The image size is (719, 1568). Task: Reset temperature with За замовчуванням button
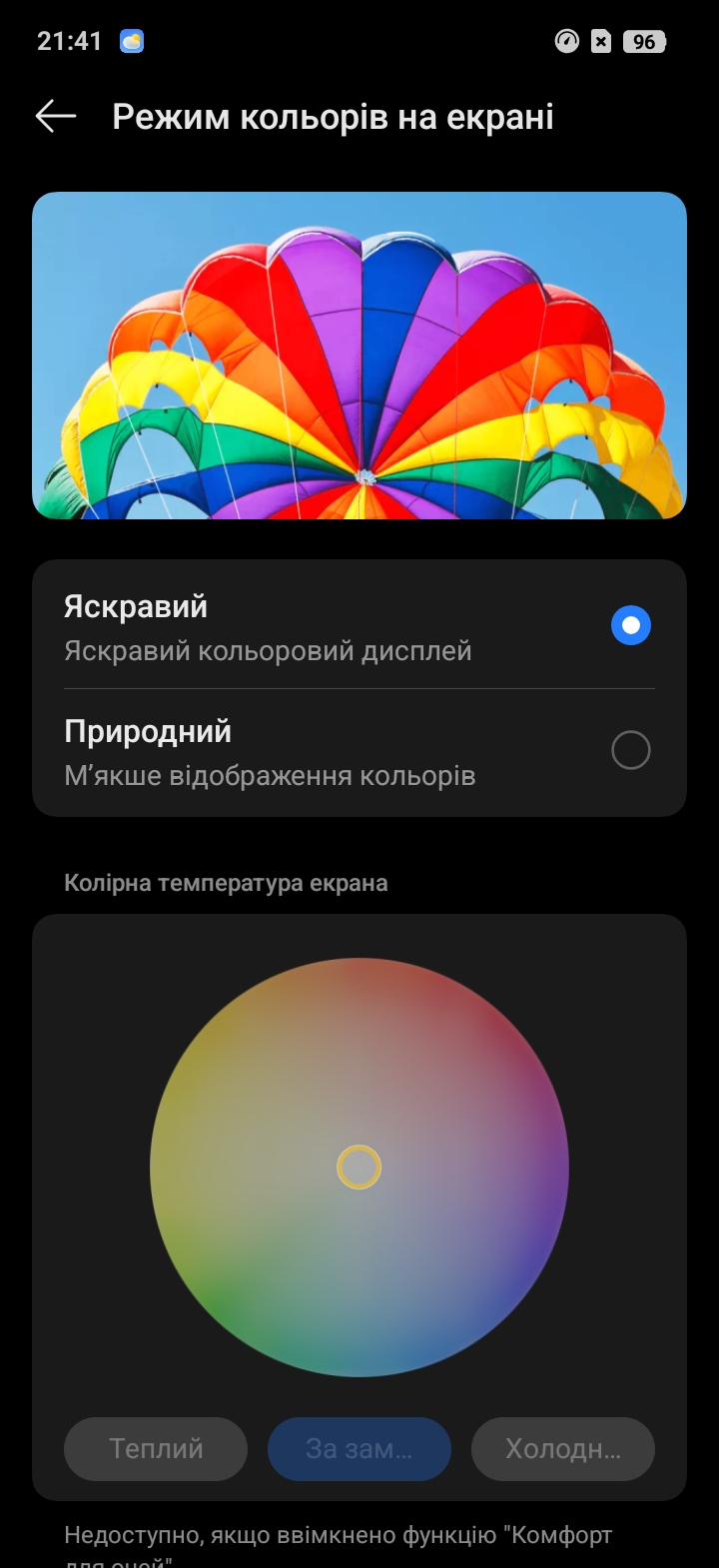359,1449
